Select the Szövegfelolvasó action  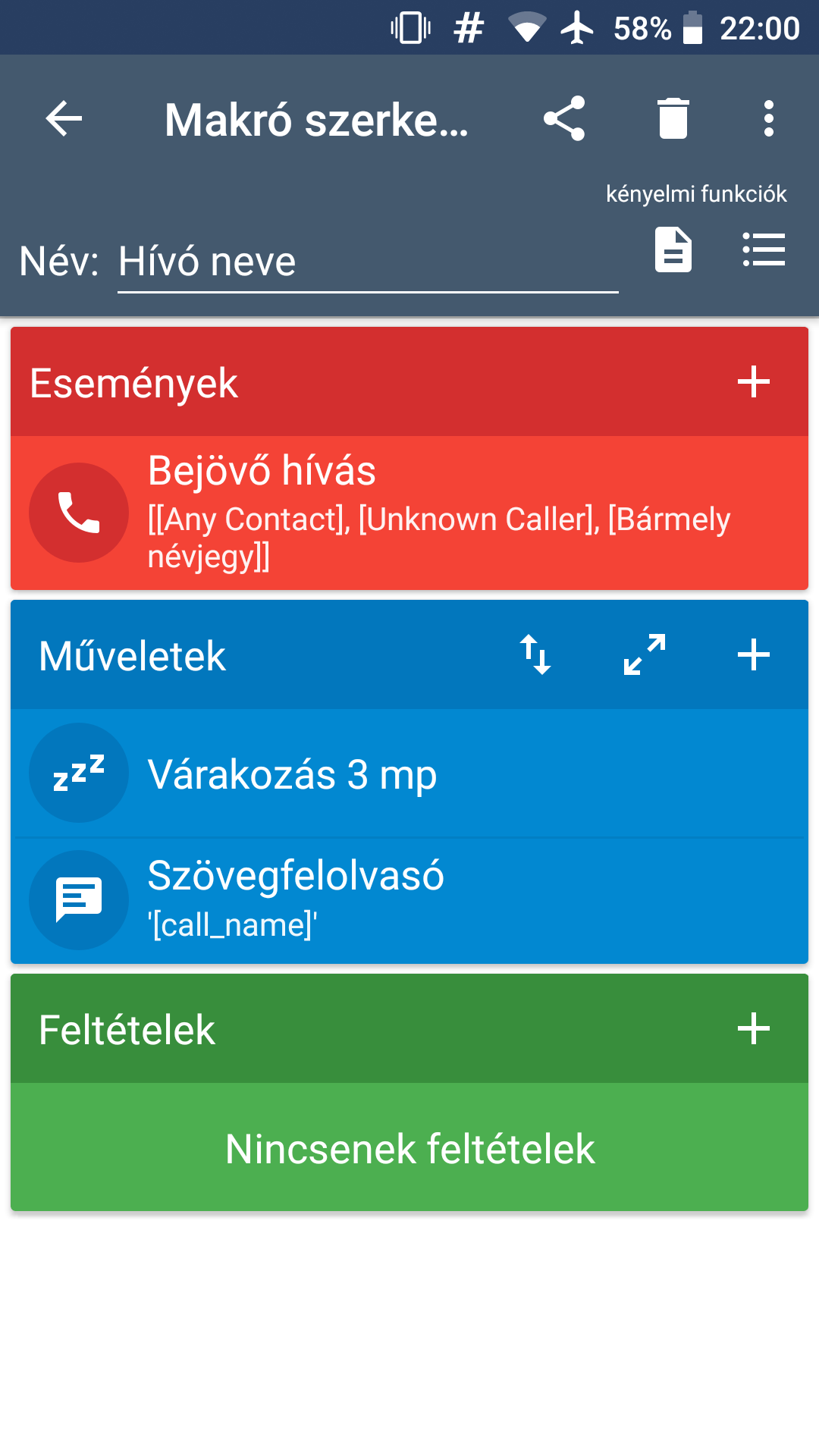(x=409, y=900)
